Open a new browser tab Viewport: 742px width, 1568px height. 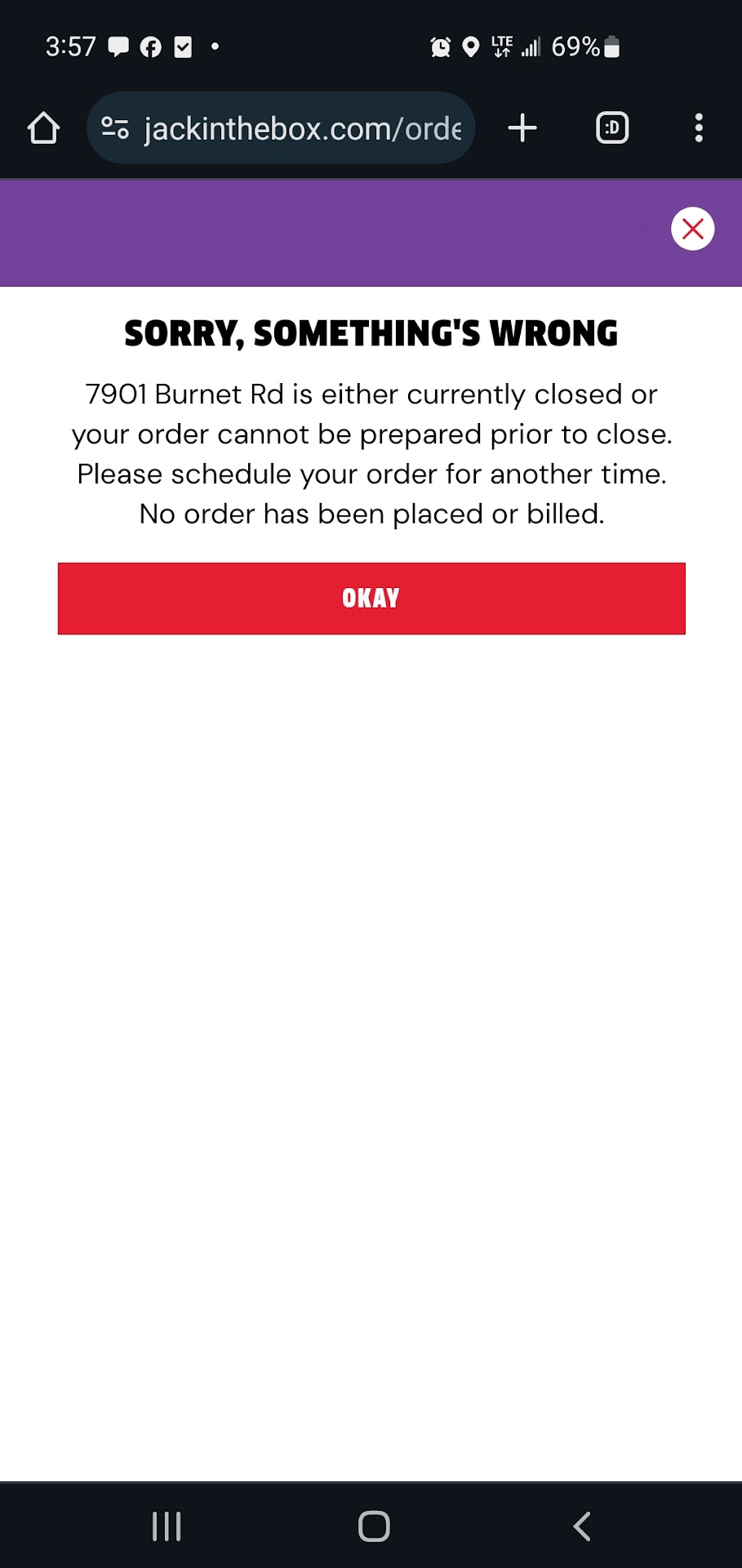[x=522, y=128]
